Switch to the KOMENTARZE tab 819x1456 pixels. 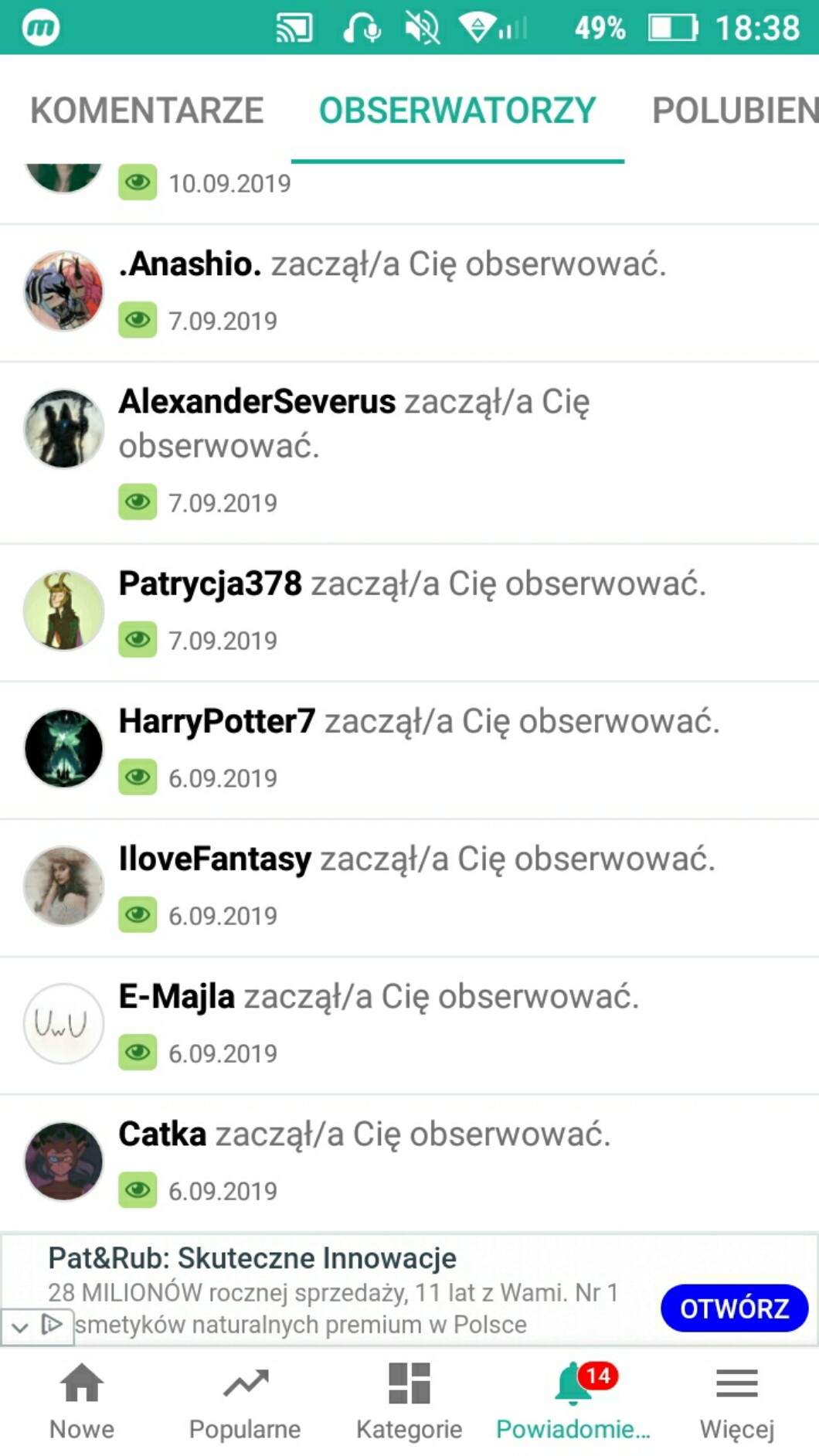(147, 111)
